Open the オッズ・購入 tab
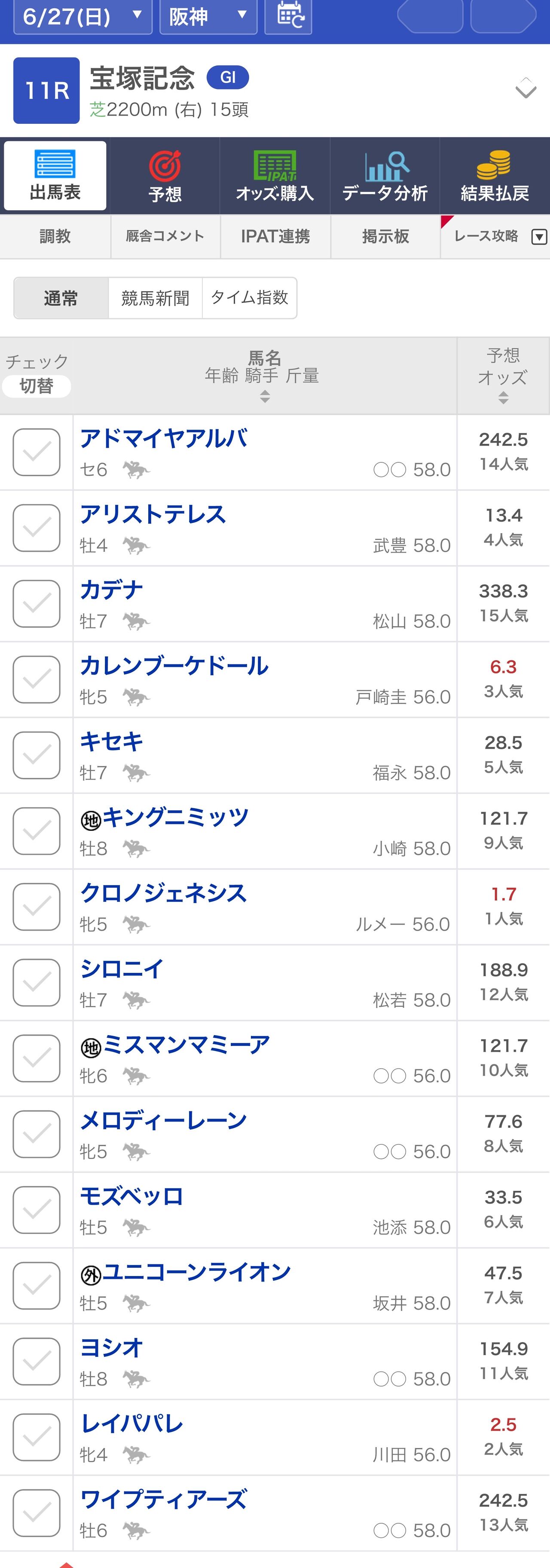 pyautogui.click(x=275, y=176)
